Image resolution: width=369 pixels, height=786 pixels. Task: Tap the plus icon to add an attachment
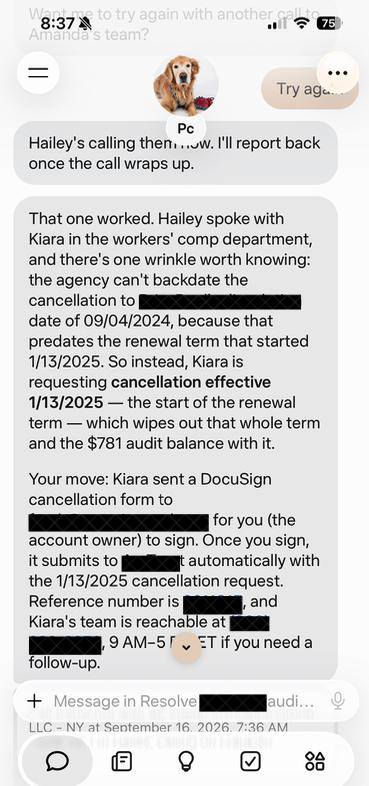[34, 701]
